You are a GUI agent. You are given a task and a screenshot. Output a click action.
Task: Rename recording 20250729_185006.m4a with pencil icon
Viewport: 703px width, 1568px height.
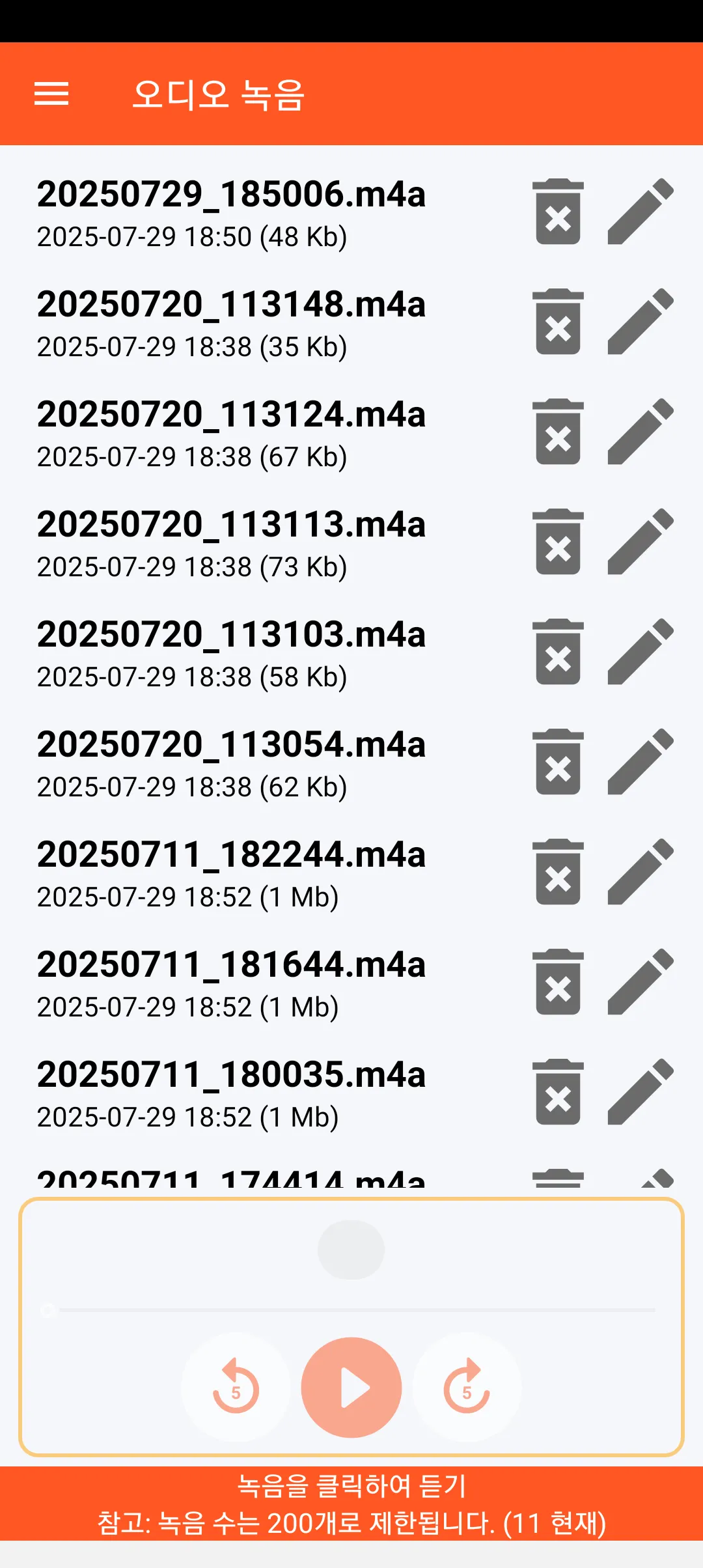641,212
